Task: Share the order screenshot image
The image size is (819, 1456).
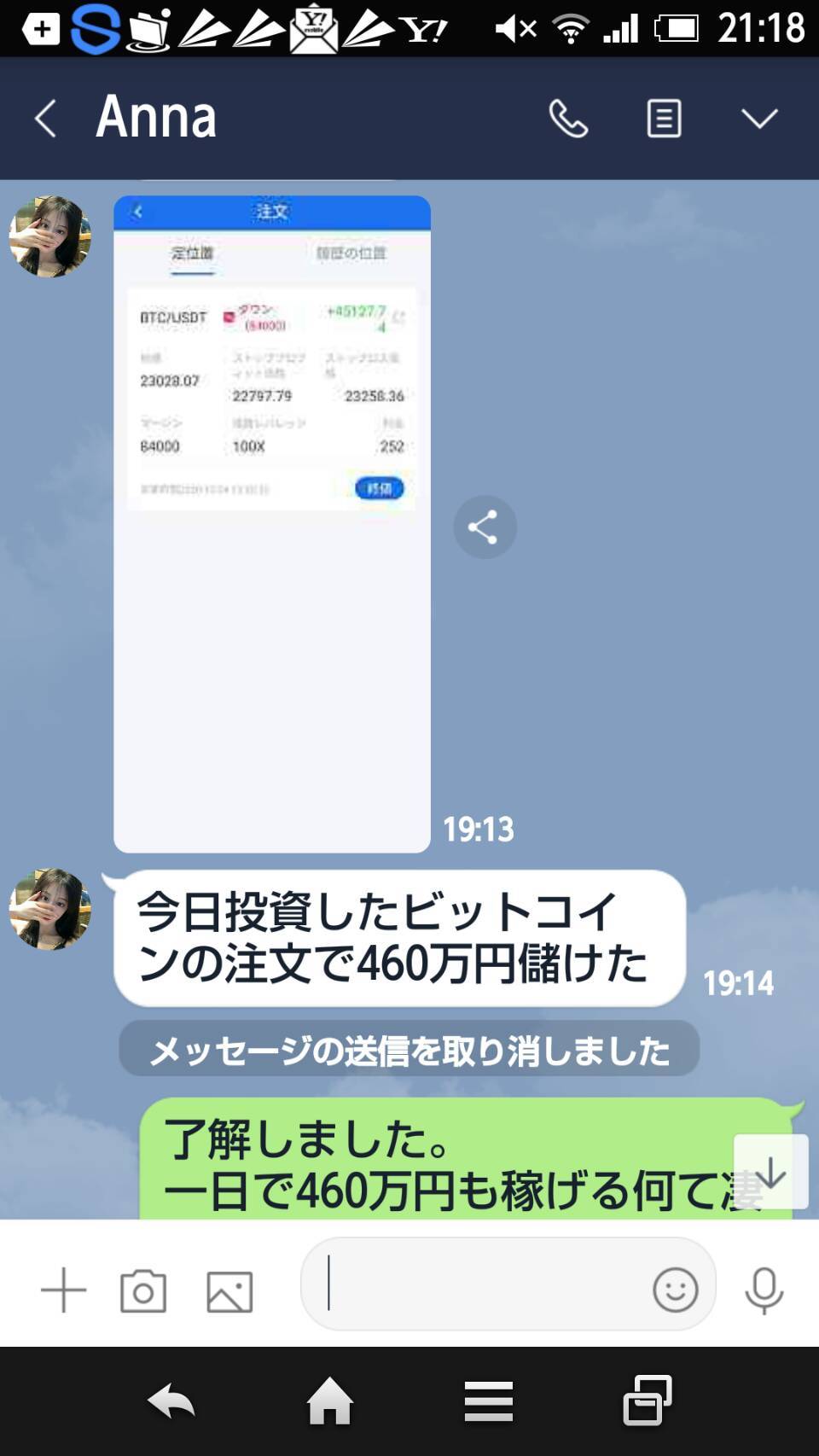Action: pyautogui.click(x=485, y=527)
